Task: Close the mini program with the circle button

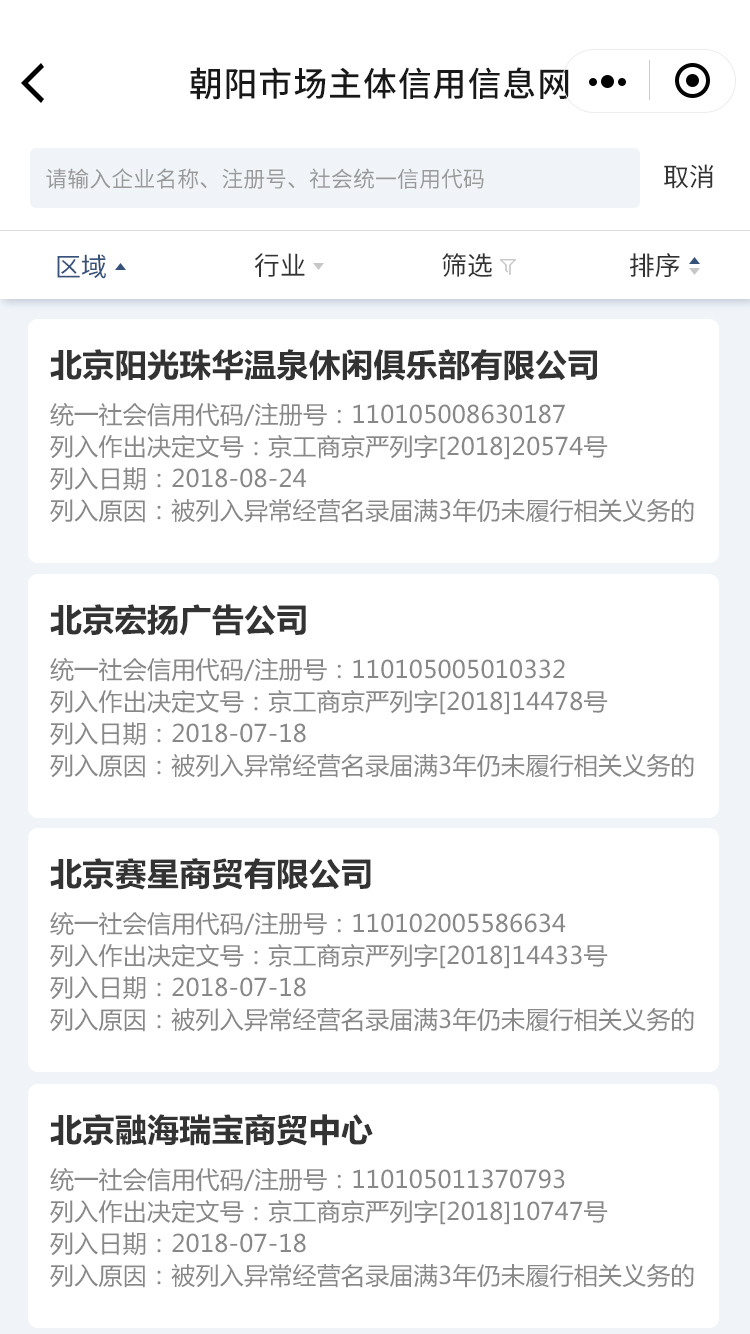Action: [692, 81]
